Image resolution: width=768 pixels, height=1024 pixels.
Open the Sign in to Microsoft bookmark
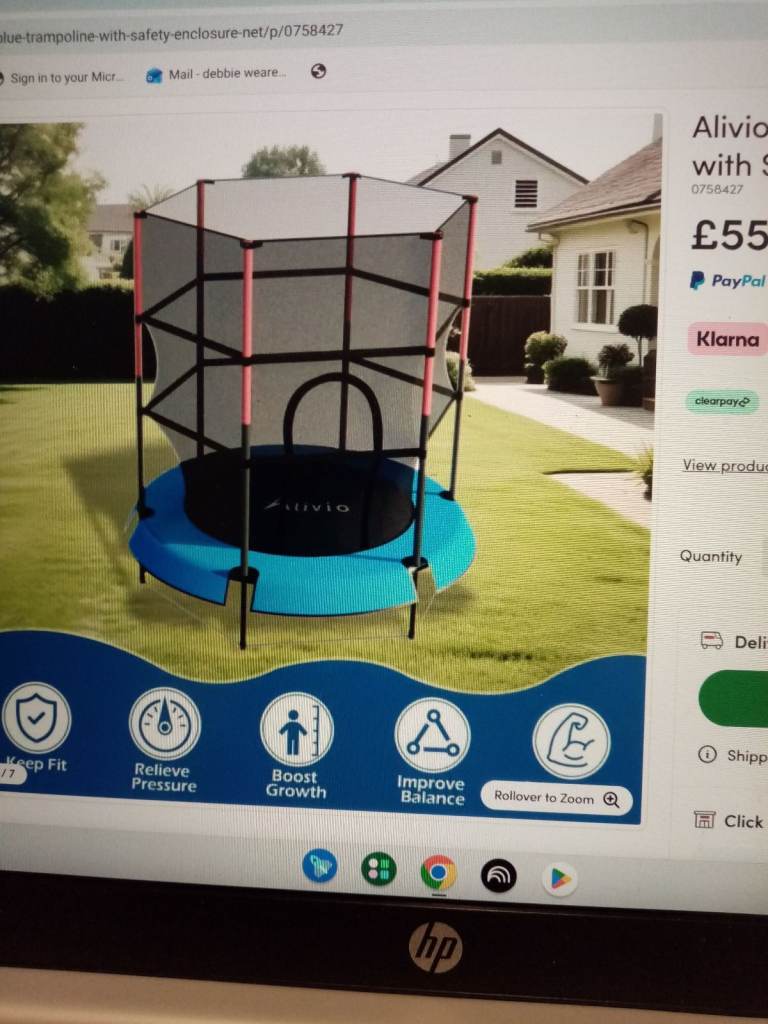click(62, 77)
